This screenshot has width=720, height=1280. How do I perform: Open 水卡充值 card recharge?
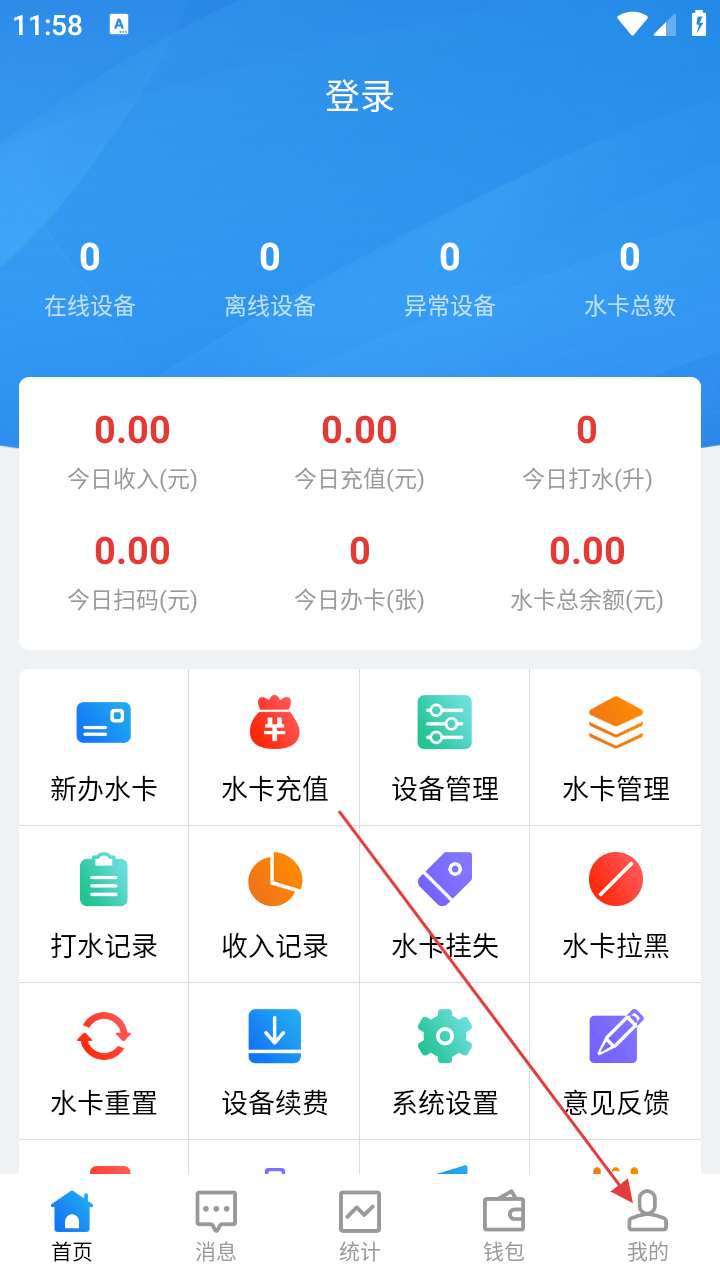274,748
